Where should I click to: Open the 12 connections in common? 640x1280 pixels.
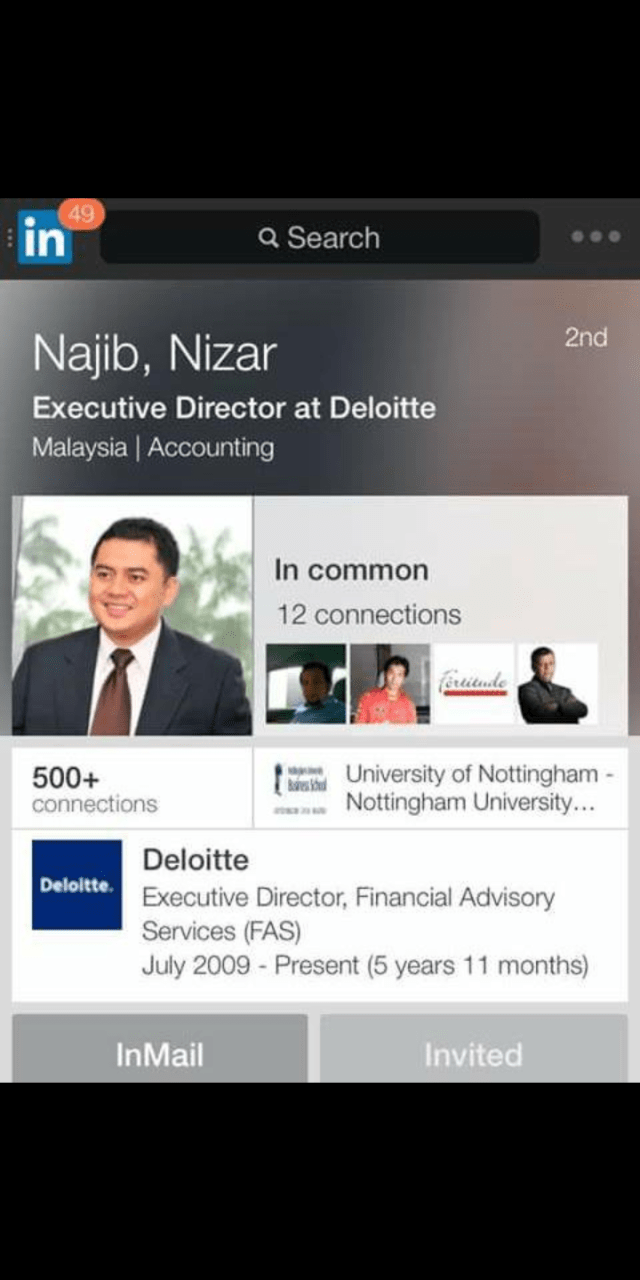click(368, 614)
